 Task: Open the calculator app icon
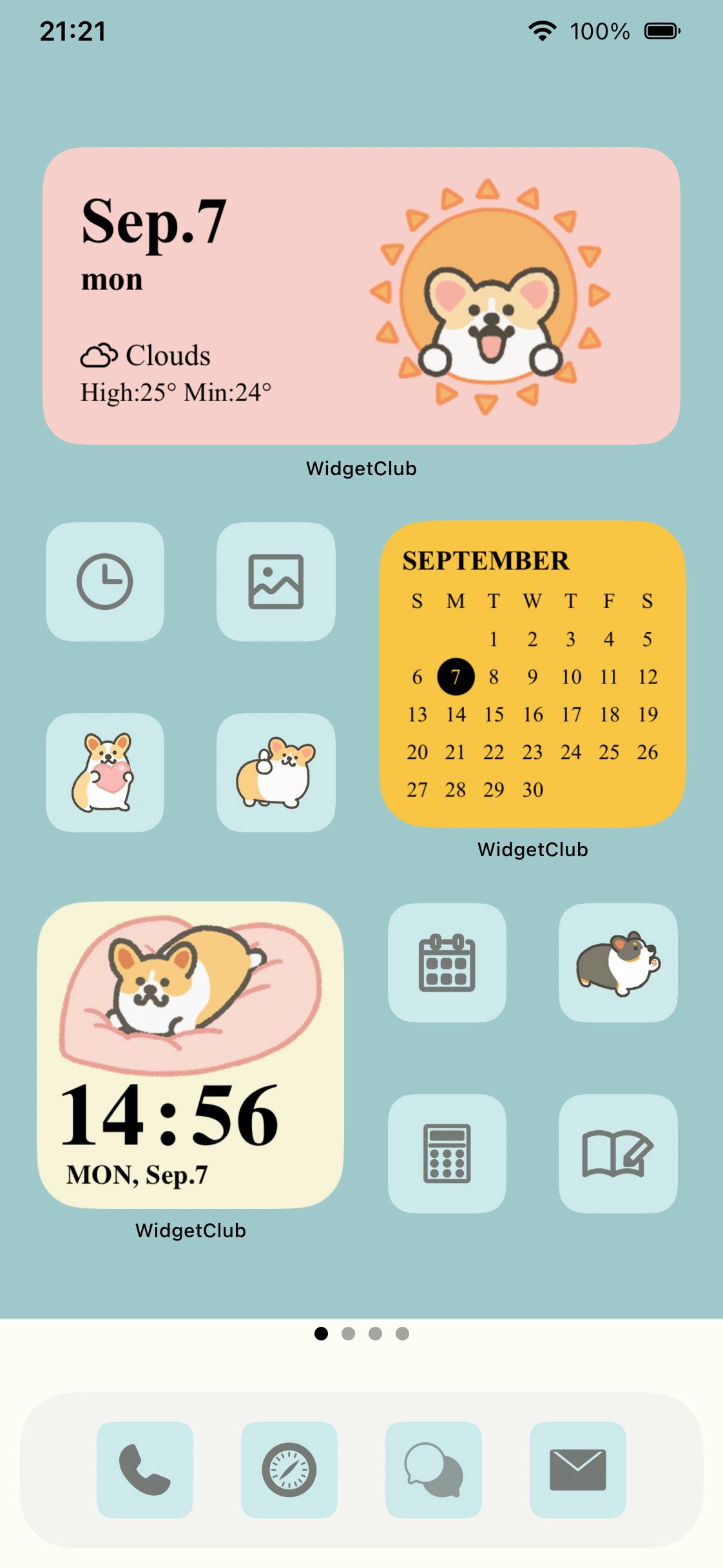tap(447, 1153)
